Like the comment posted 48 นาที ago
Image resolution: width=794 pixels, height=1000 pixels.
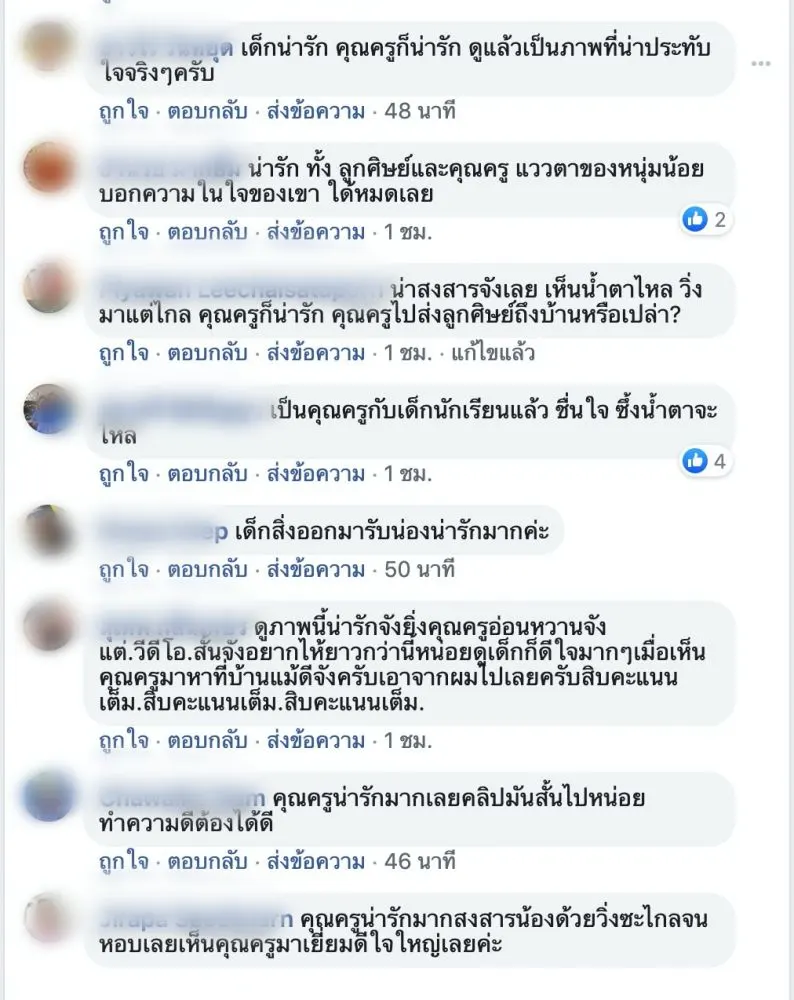point(123,111)
